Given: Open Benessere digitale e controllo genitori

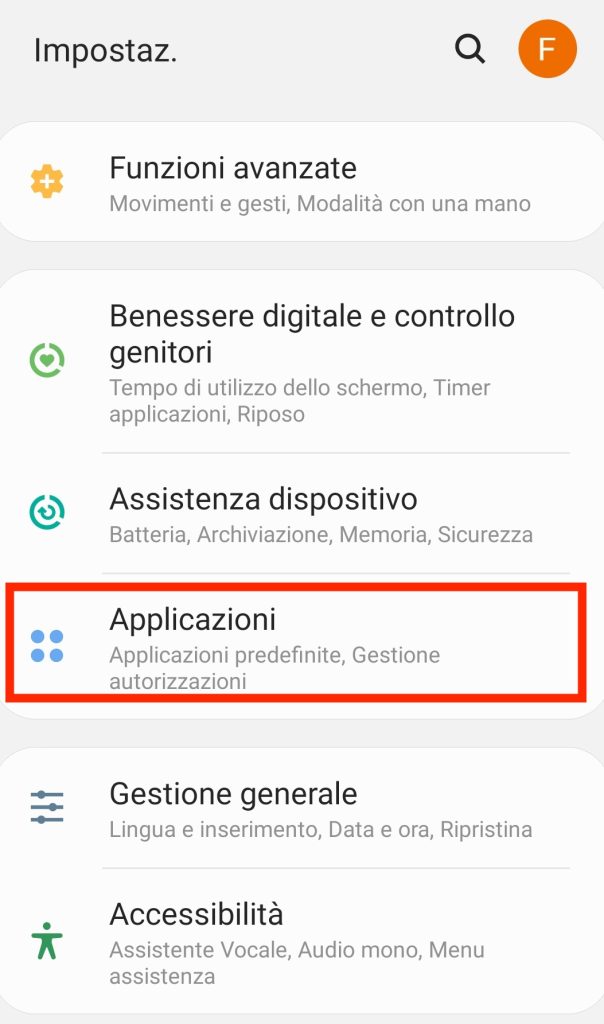Looking at the screenshot, I should pos(300,362).
